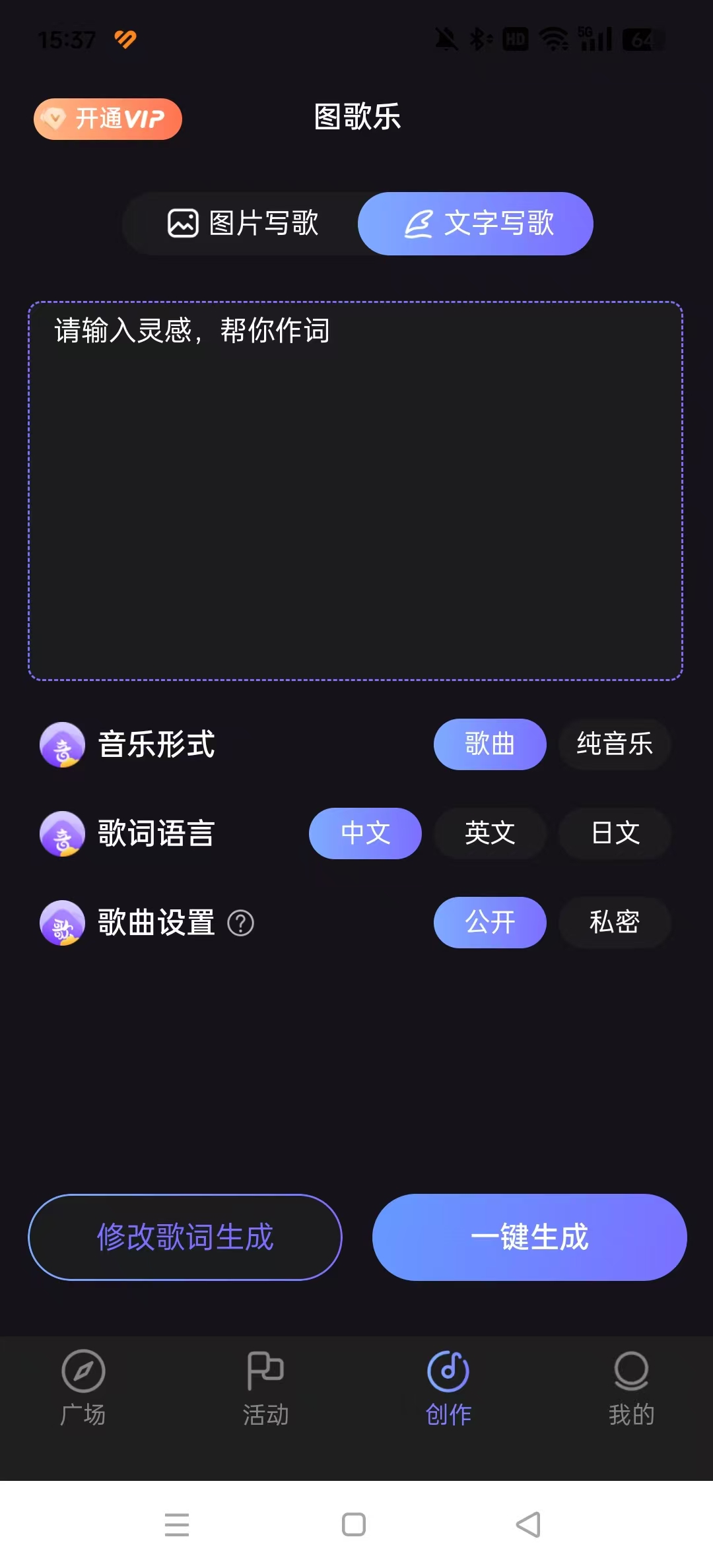
Task: Select 纯音乐 as the music form
Action: [x=614, y=744]
